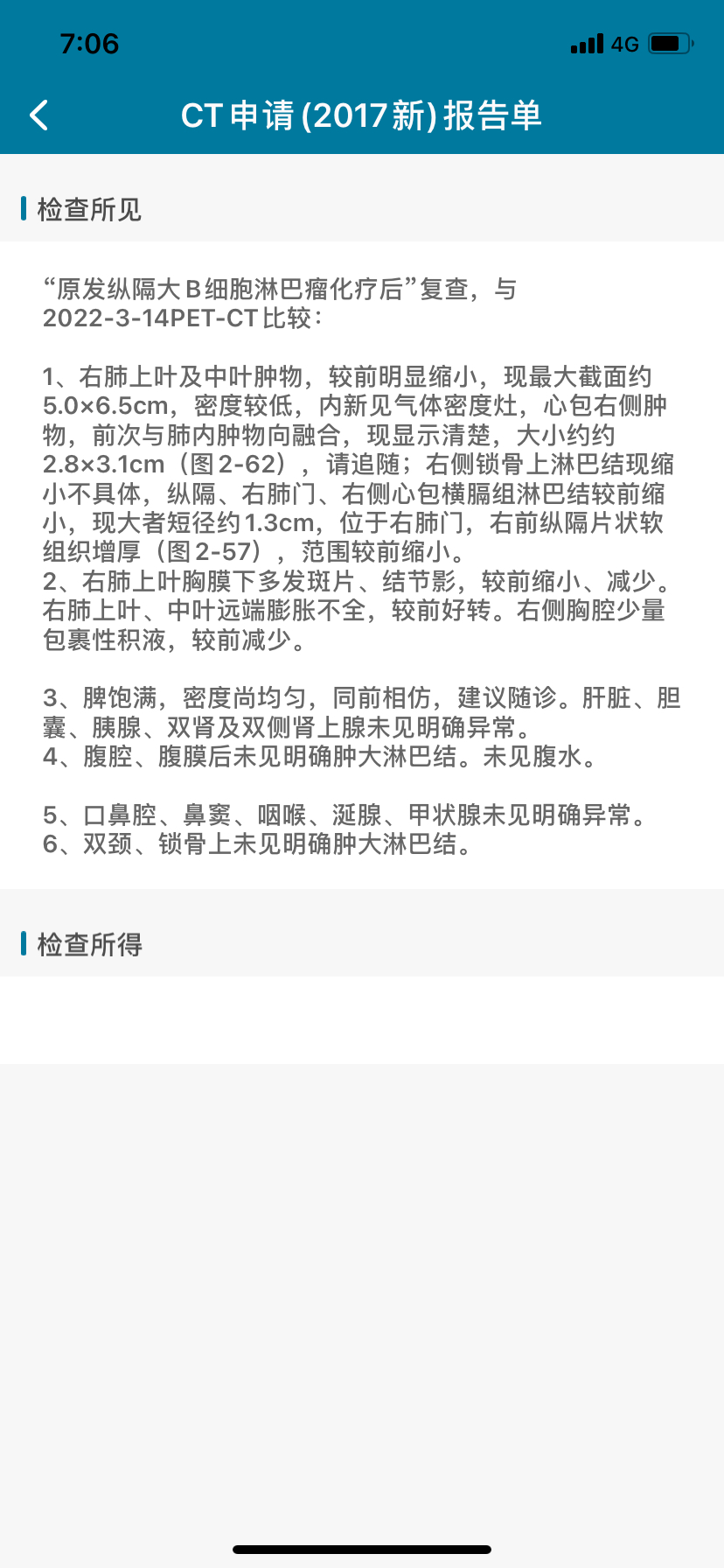Go back from the CT report page

39,115
